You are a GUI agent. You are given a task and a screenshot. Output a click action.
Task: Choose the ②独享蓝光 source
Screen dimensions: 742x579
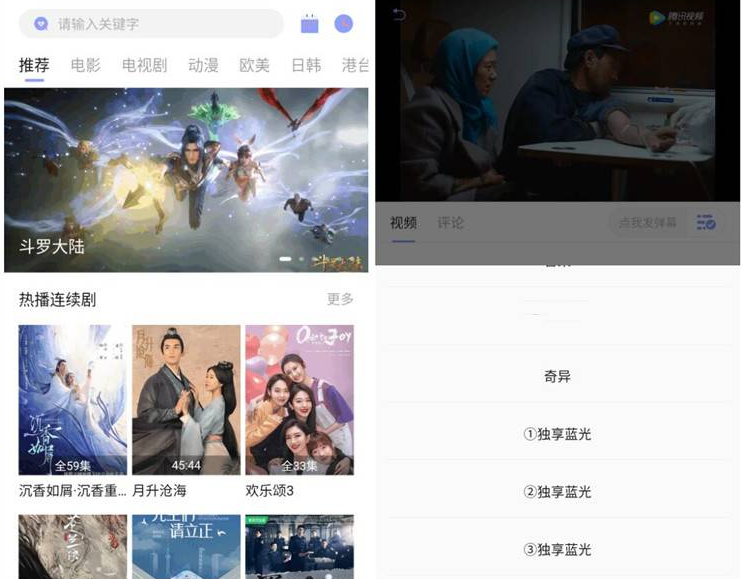point(558,492)
